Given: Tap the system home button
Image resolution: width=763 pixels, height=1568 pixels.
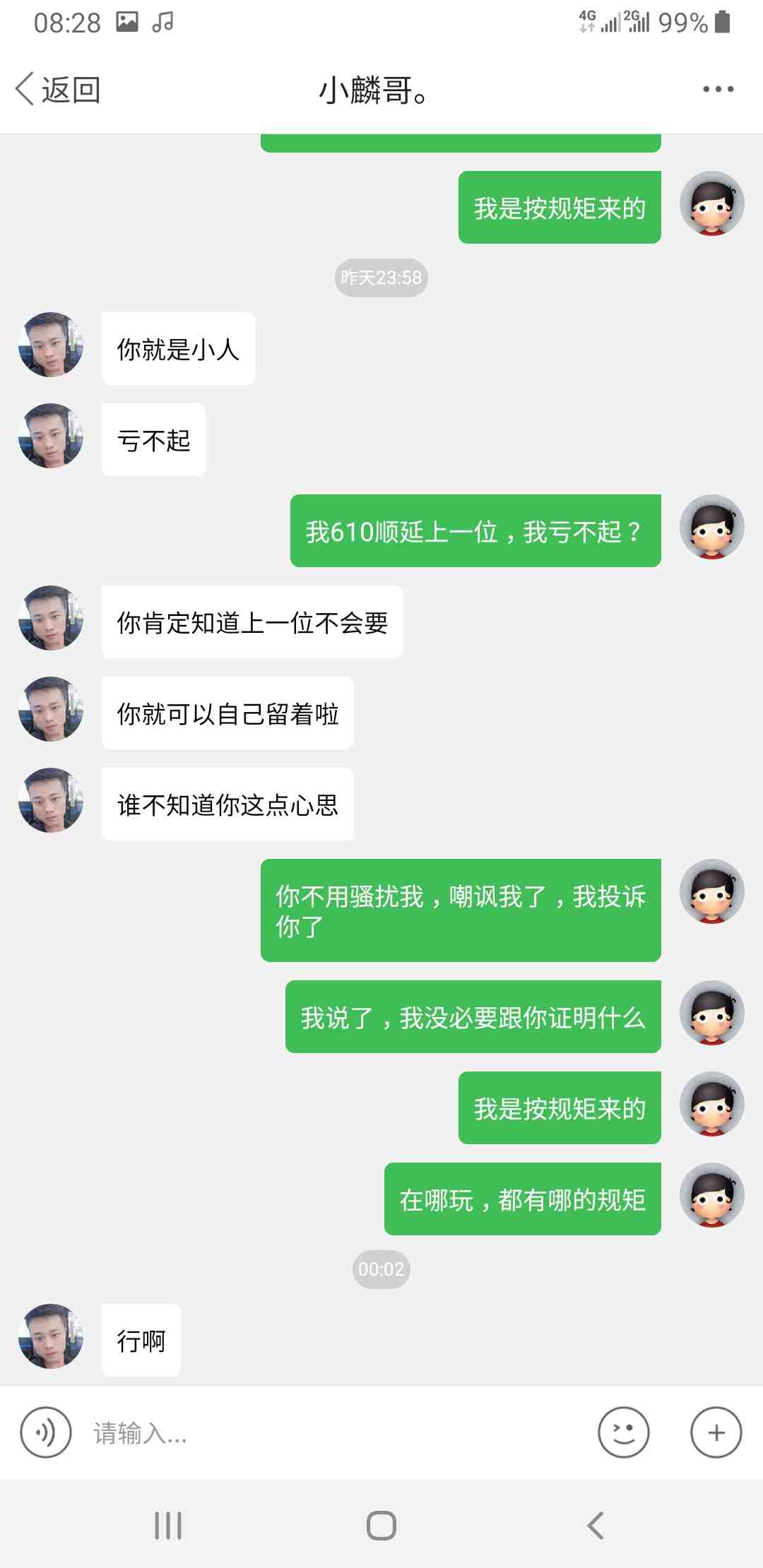Looking at the screenshot, I should click(381, 1526).
